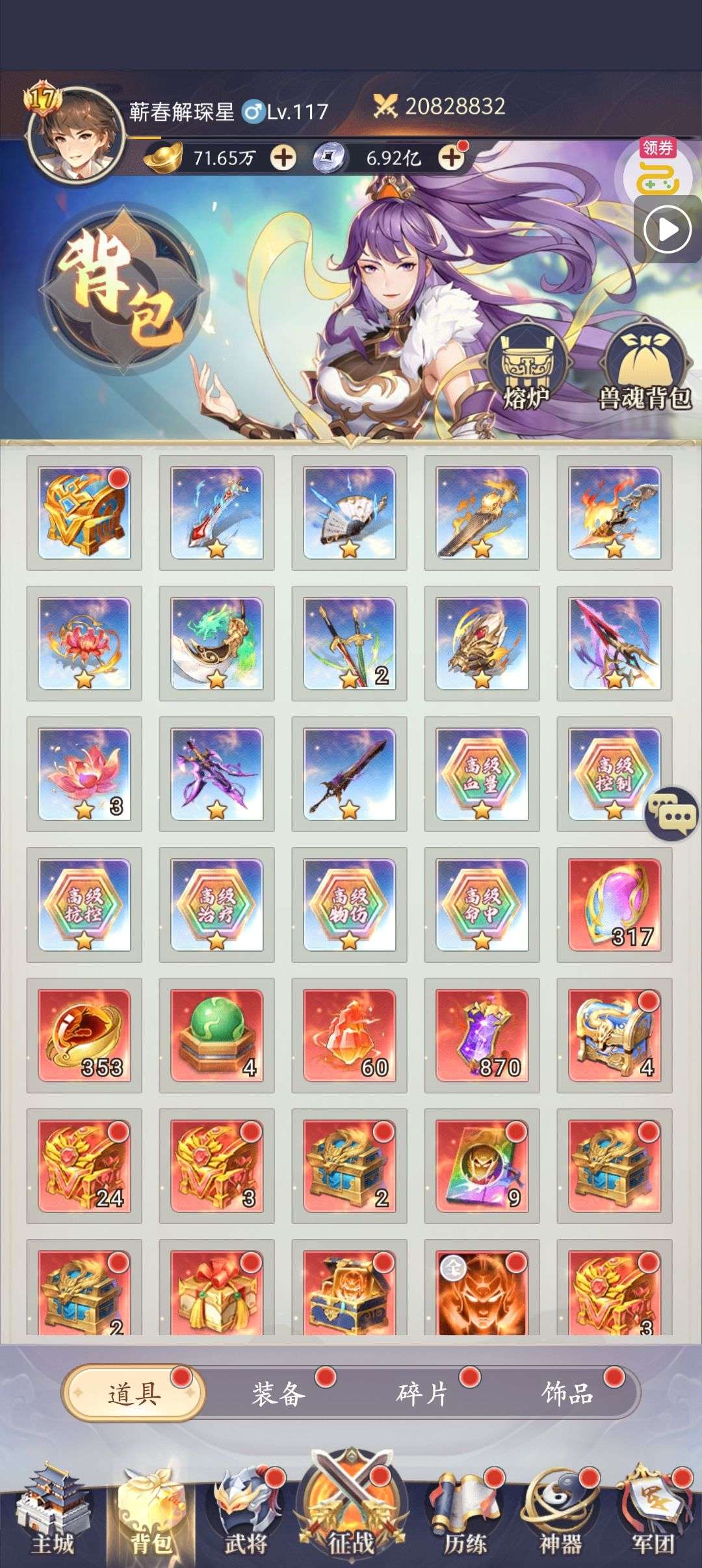Switch to the 碎片 tab
702x1568 pixels.
[x=423, y=1394]
